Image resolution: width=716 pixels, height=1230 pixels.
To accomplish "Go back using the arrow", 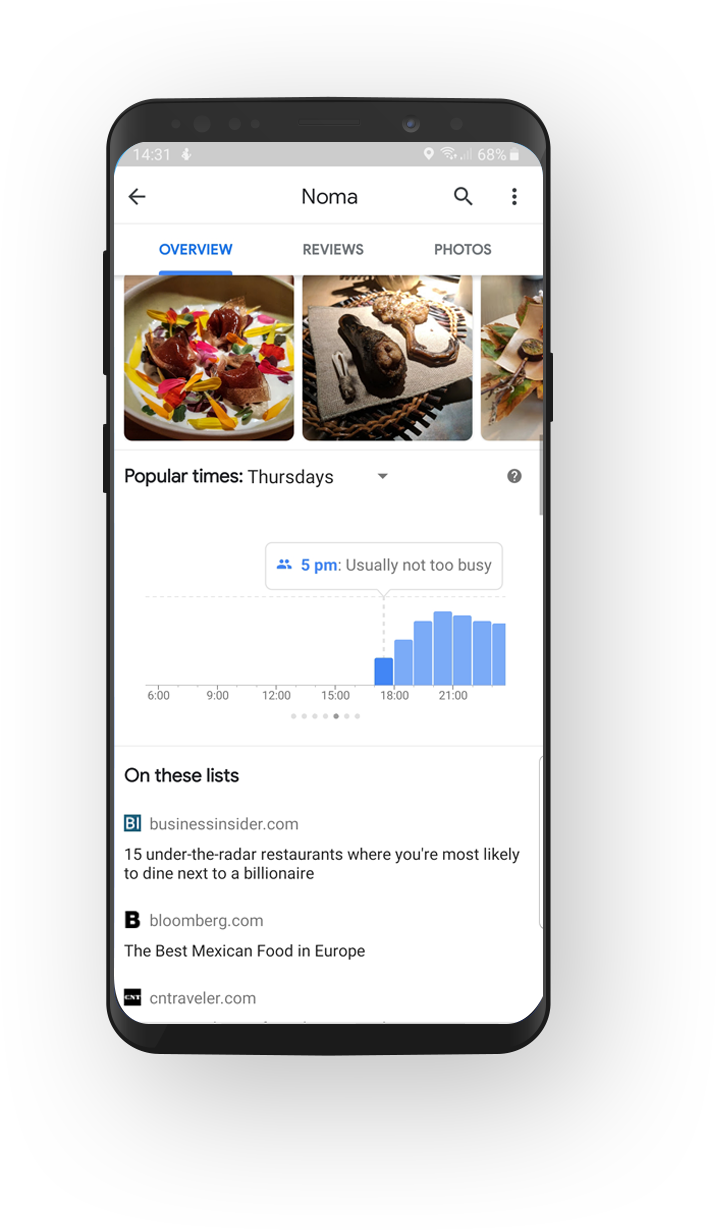I will [137, 197].
